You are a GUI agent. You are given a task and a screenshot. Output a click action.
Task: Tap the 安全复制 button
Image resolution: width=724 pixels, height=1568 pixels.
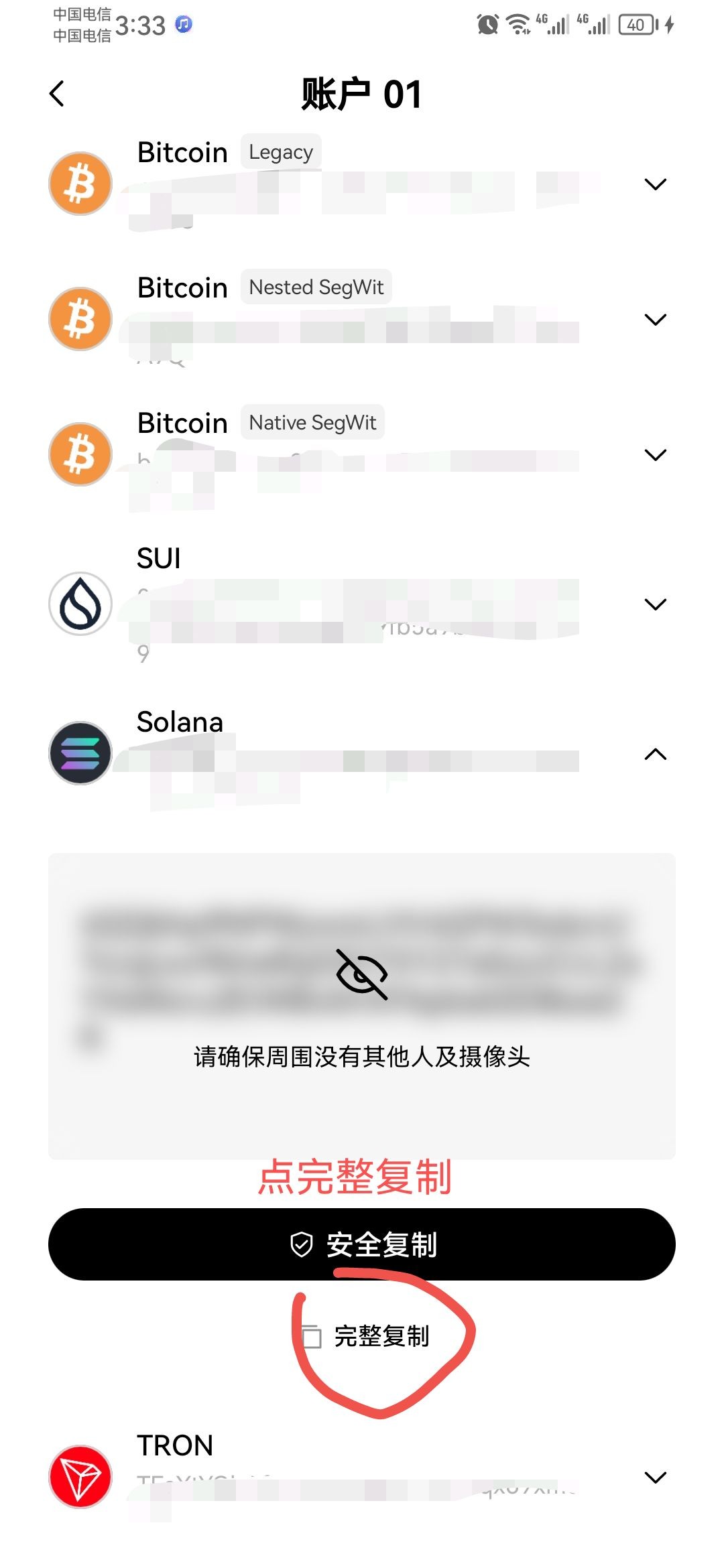(x=362, y=1244)
